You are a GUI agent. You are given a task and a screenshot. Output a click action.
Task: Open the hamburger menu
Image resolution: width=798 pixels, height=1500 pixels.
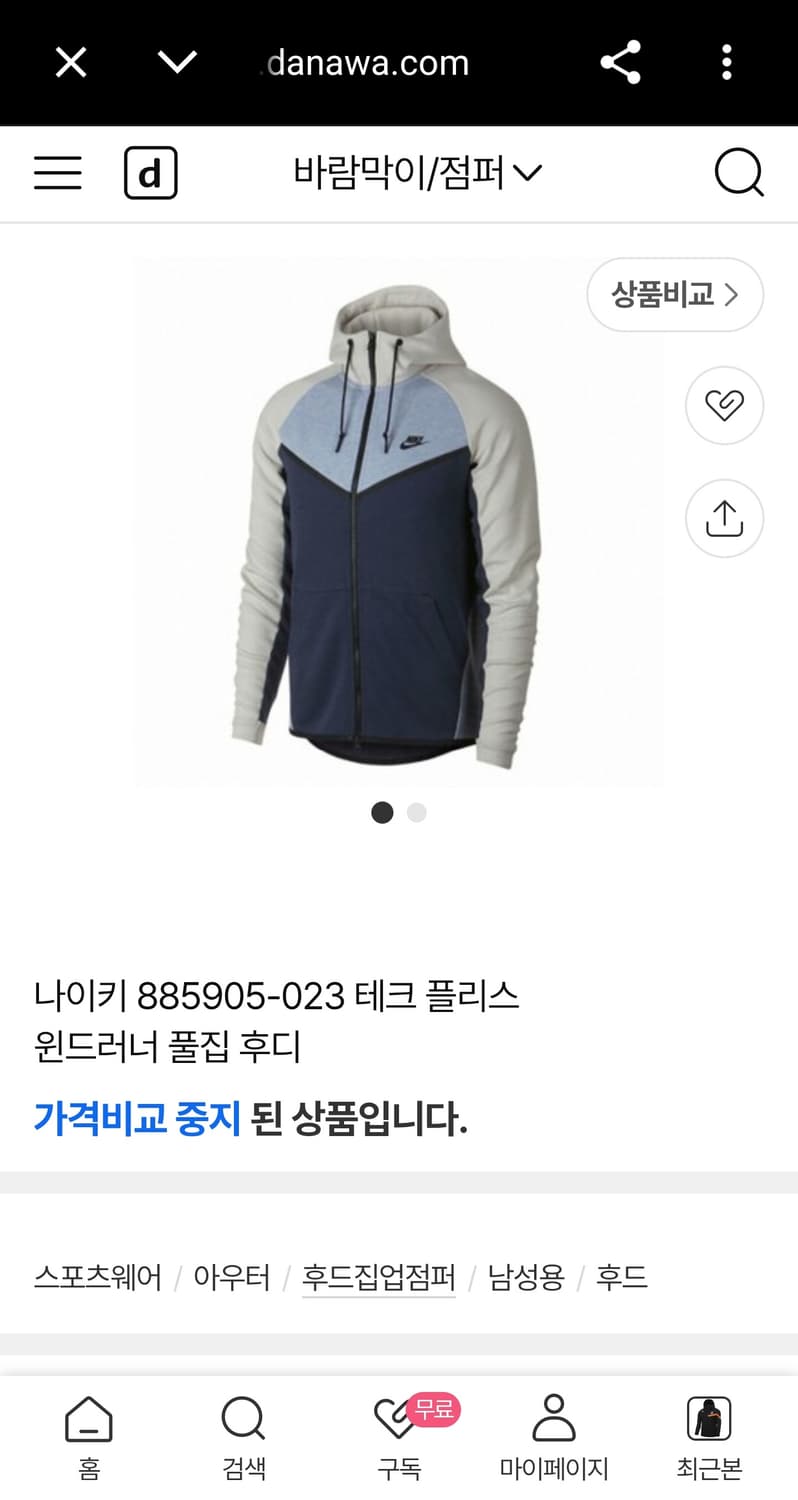pyautogui.click(x=57, y=172)
